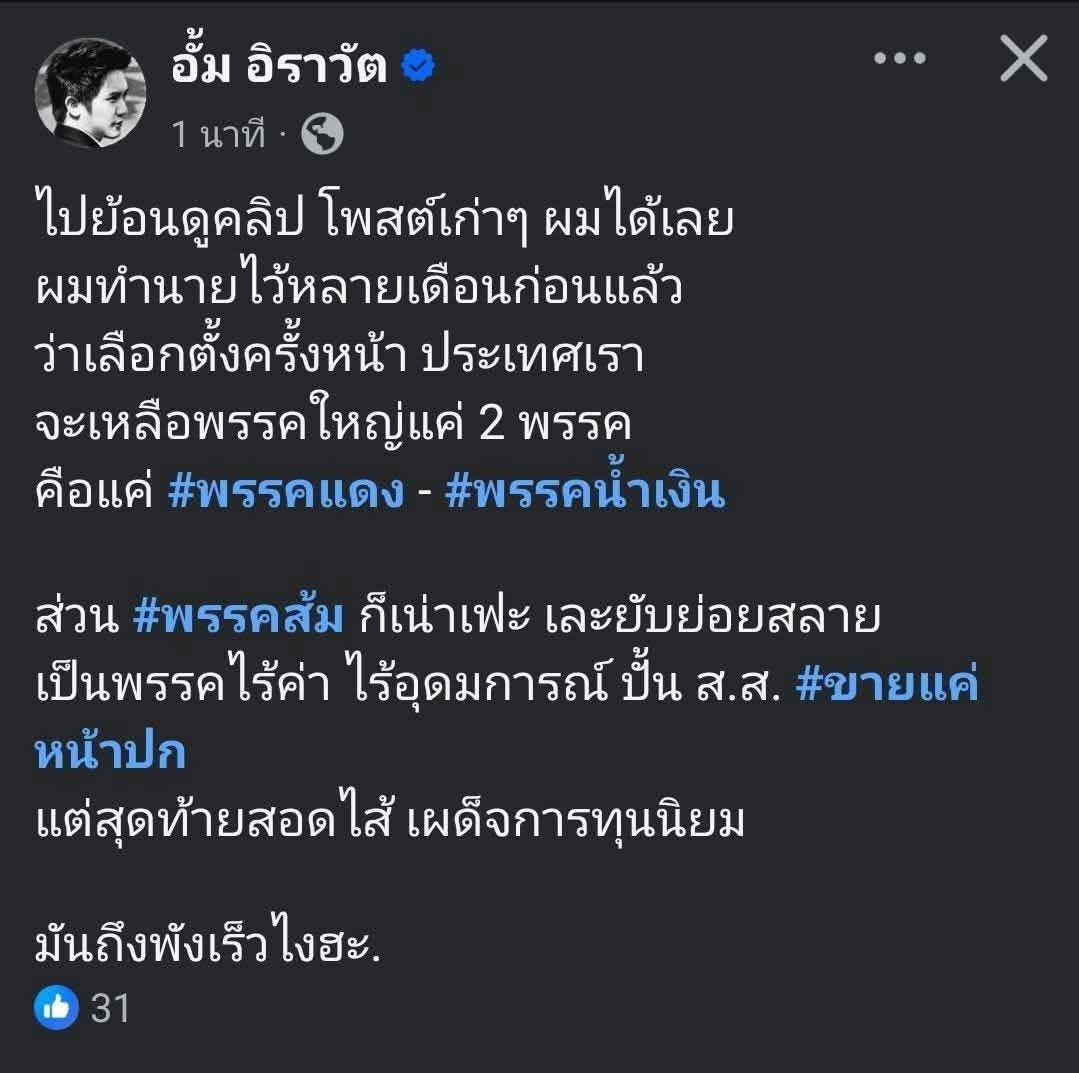Open the #พรรคแดง hashtag

tap(285, 495)
